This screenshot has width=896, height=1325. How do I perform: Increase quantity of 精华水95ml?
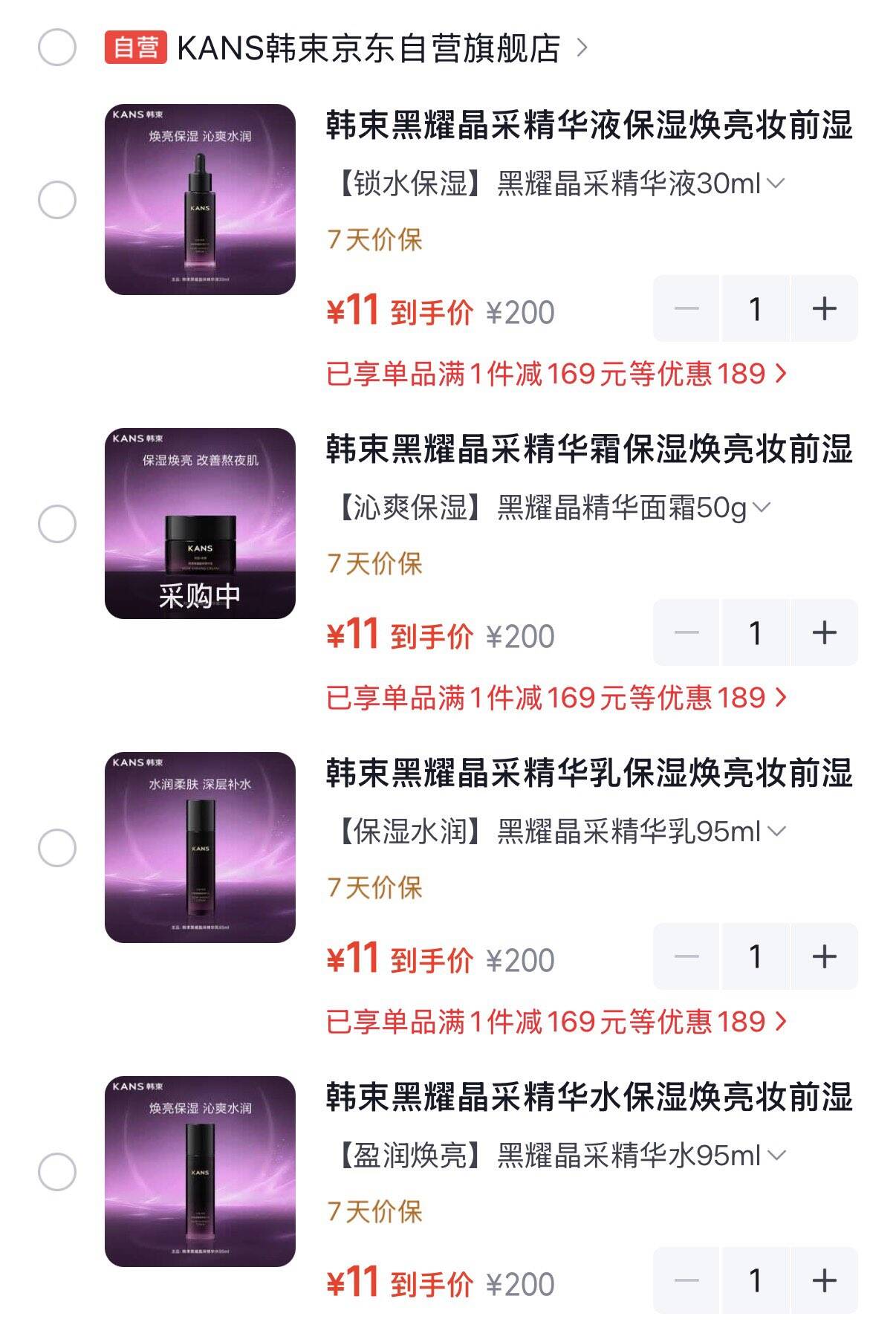[825, 1280]
